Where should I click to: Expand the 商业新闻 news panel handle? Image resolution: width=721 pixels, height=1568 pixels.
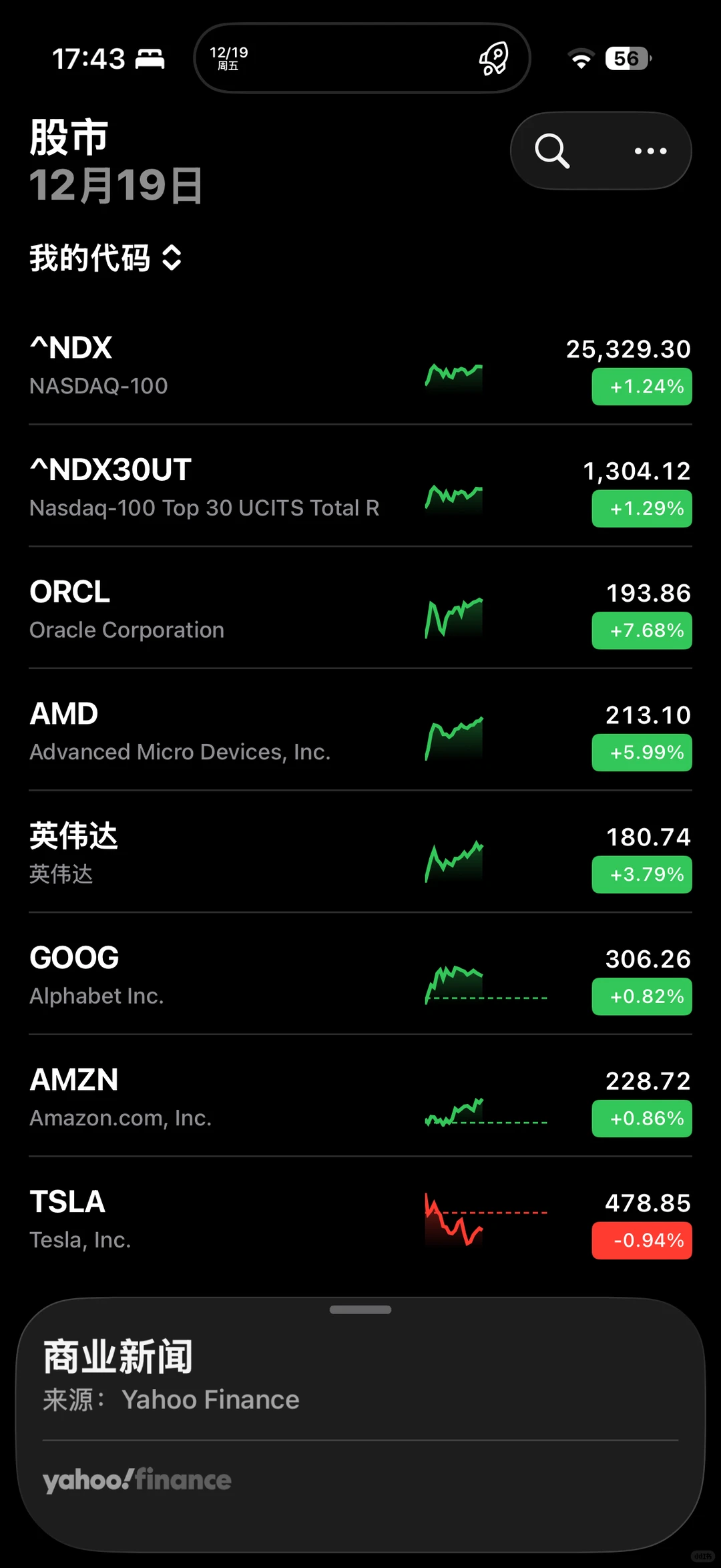(360, 1310)
